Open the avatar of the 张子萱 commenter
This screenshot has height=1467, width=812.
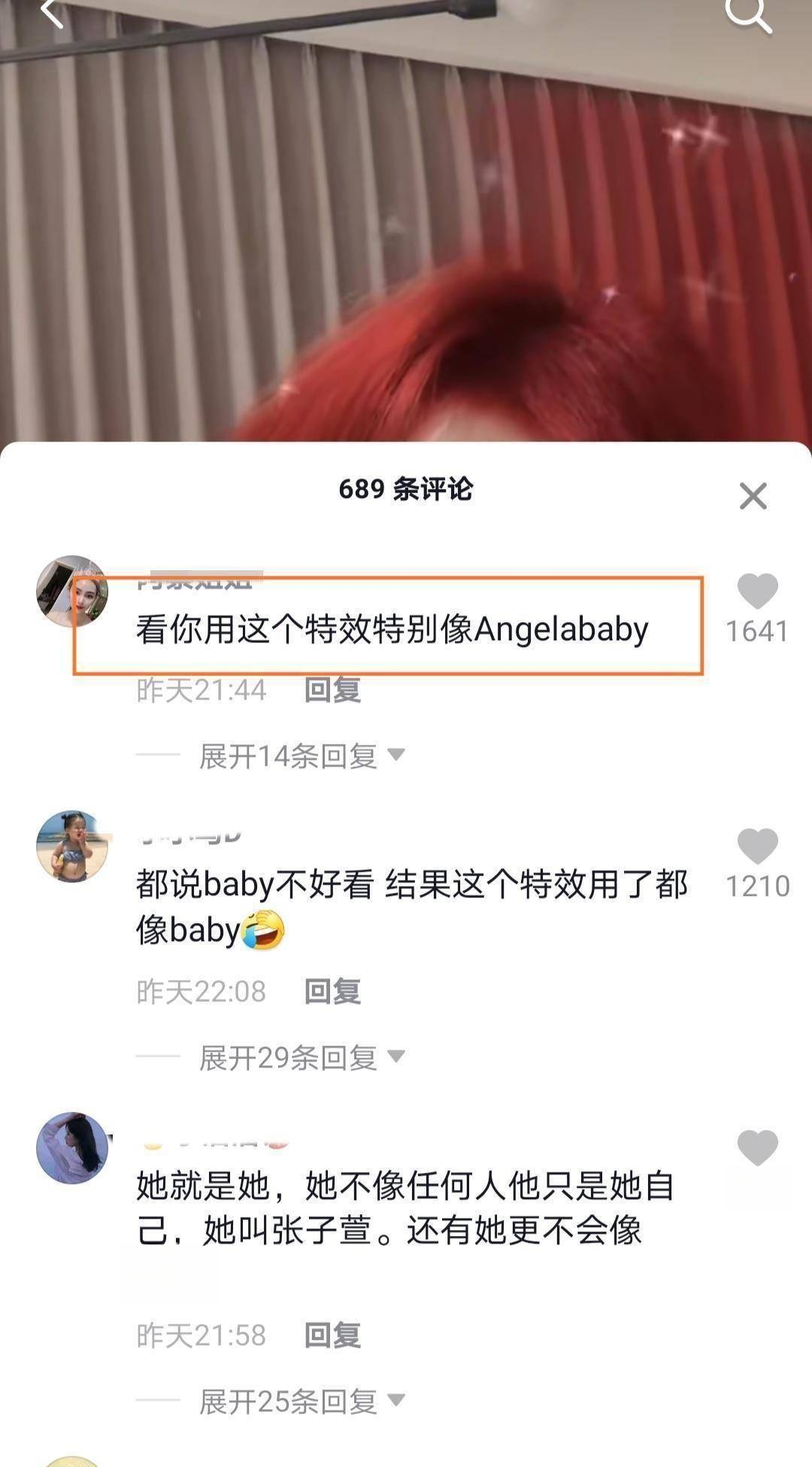(x=72, y=1148)
